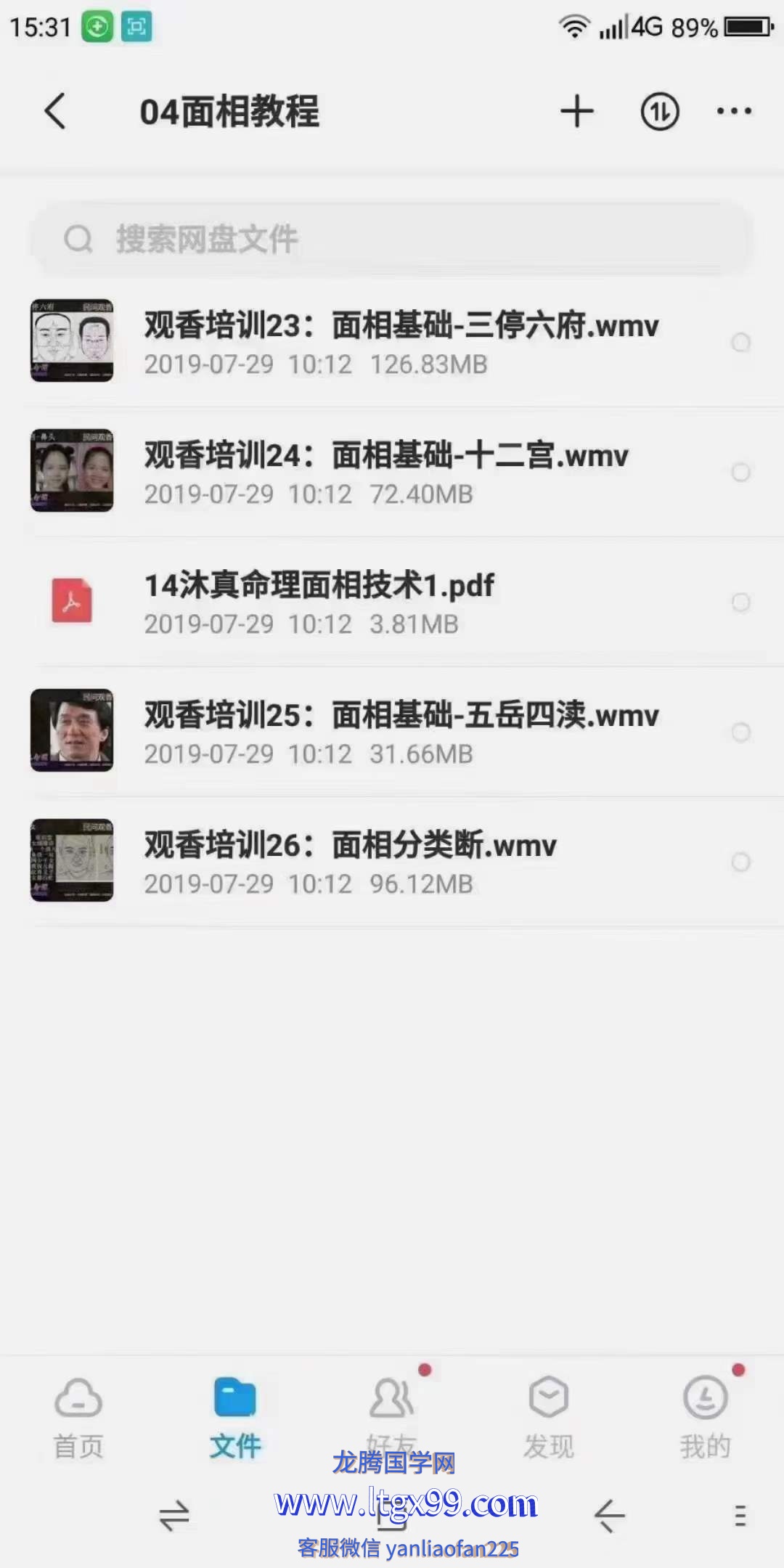
Task: Open video 观香培训25 五岳四渎.wmv
Action: pyautogui.click(x=401, y=731)
